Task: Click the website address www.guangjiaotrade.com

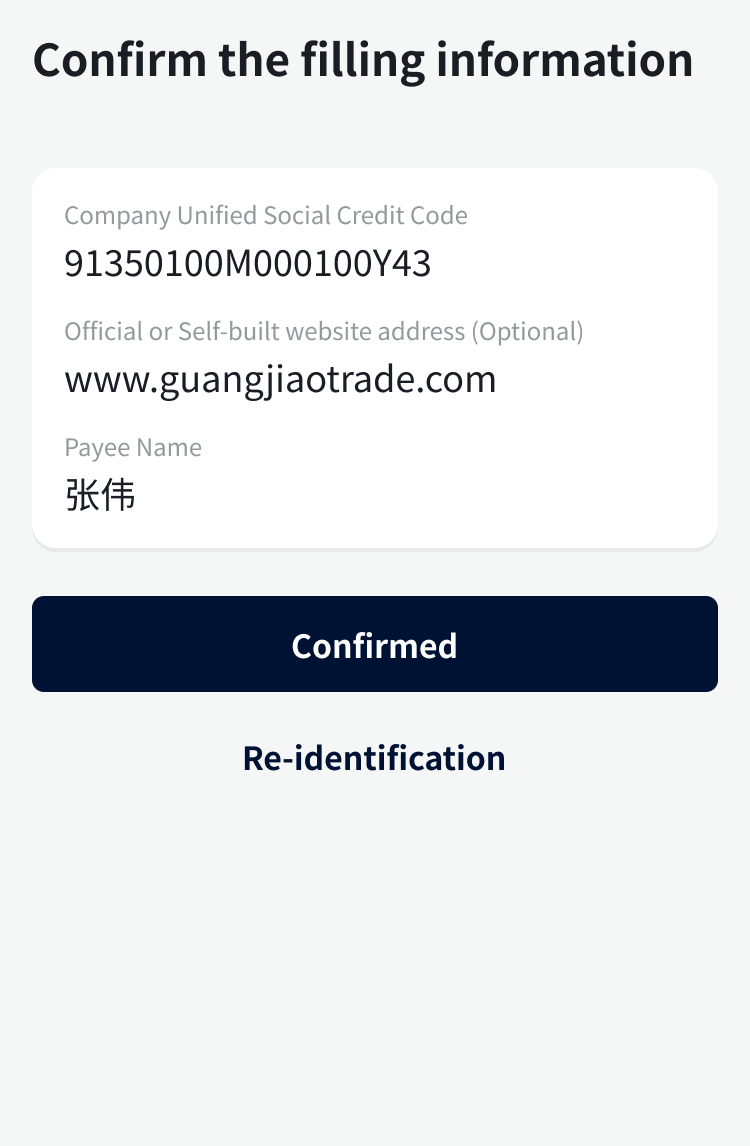Action: [x=280, y=379]
